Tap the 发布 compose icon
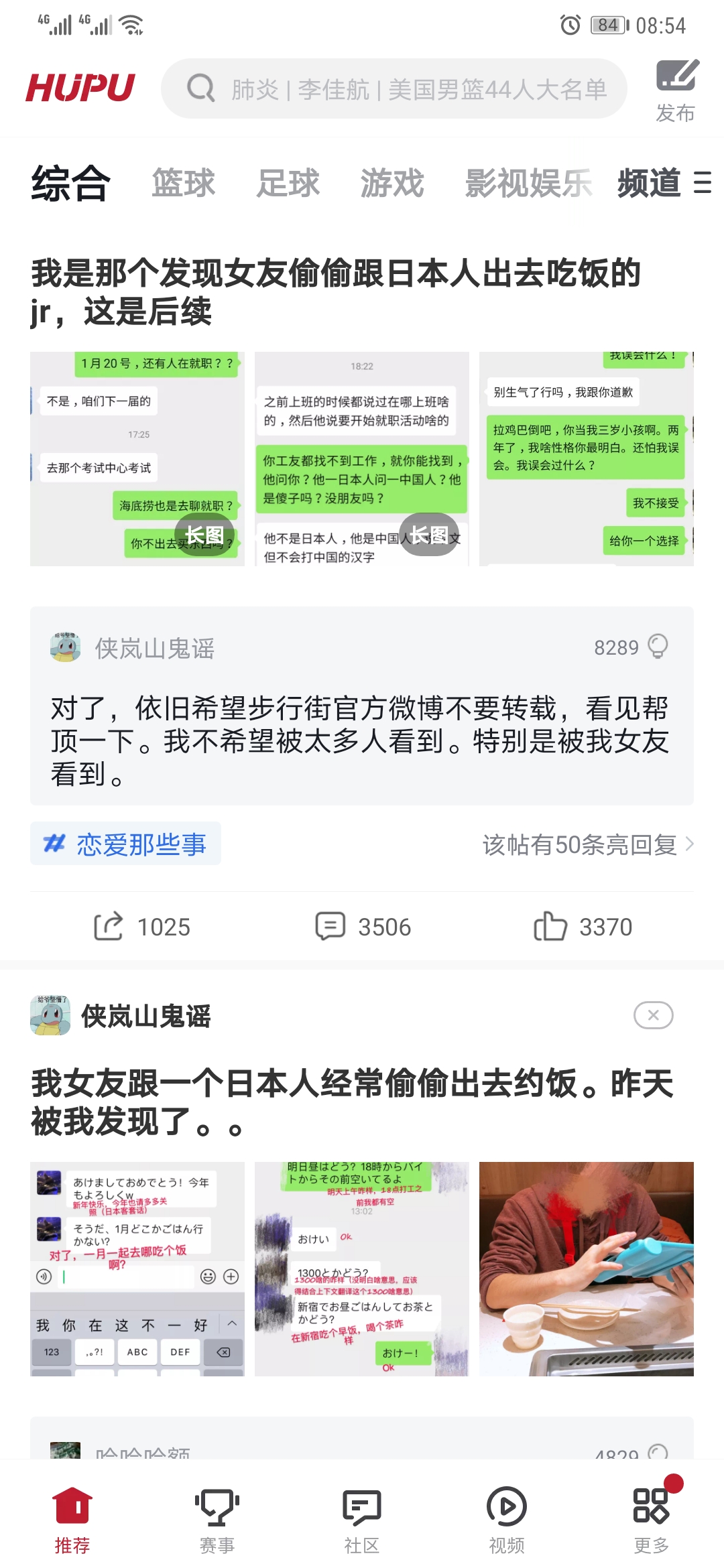The height and width of the screenshot is (1568, 724). click(676, 90)
